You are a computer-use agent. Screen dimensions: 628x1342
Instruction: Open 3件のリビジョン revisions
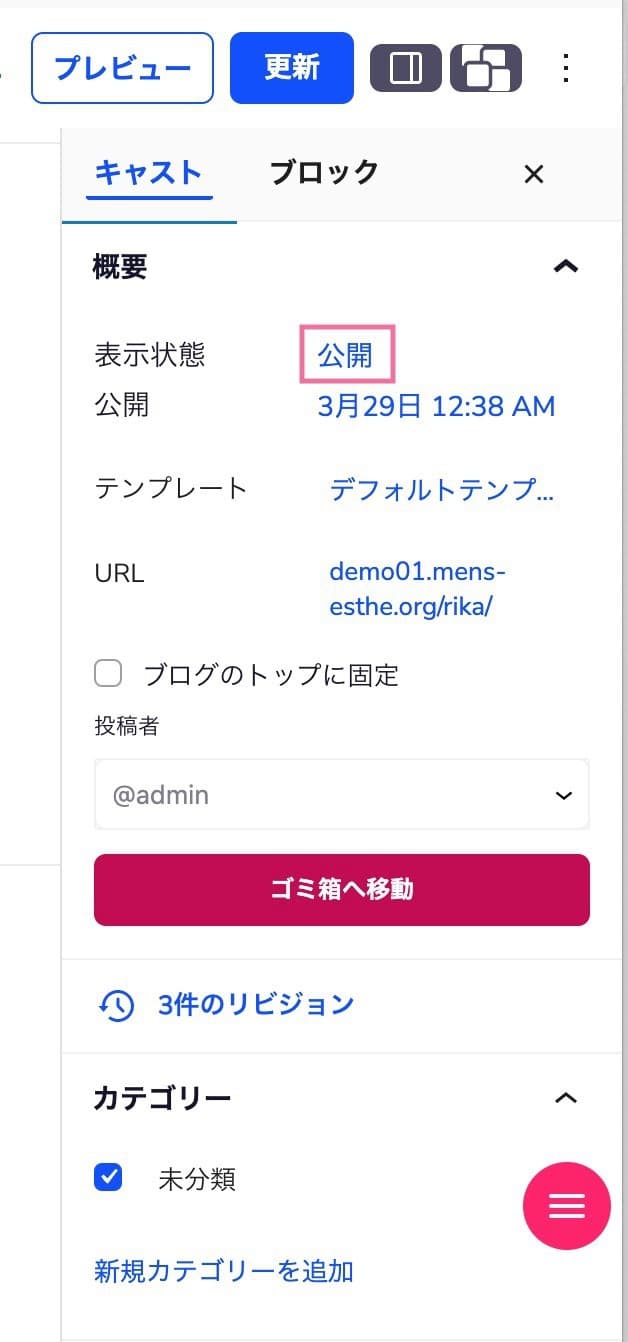pyautogui.click(x=255, y=1004)
